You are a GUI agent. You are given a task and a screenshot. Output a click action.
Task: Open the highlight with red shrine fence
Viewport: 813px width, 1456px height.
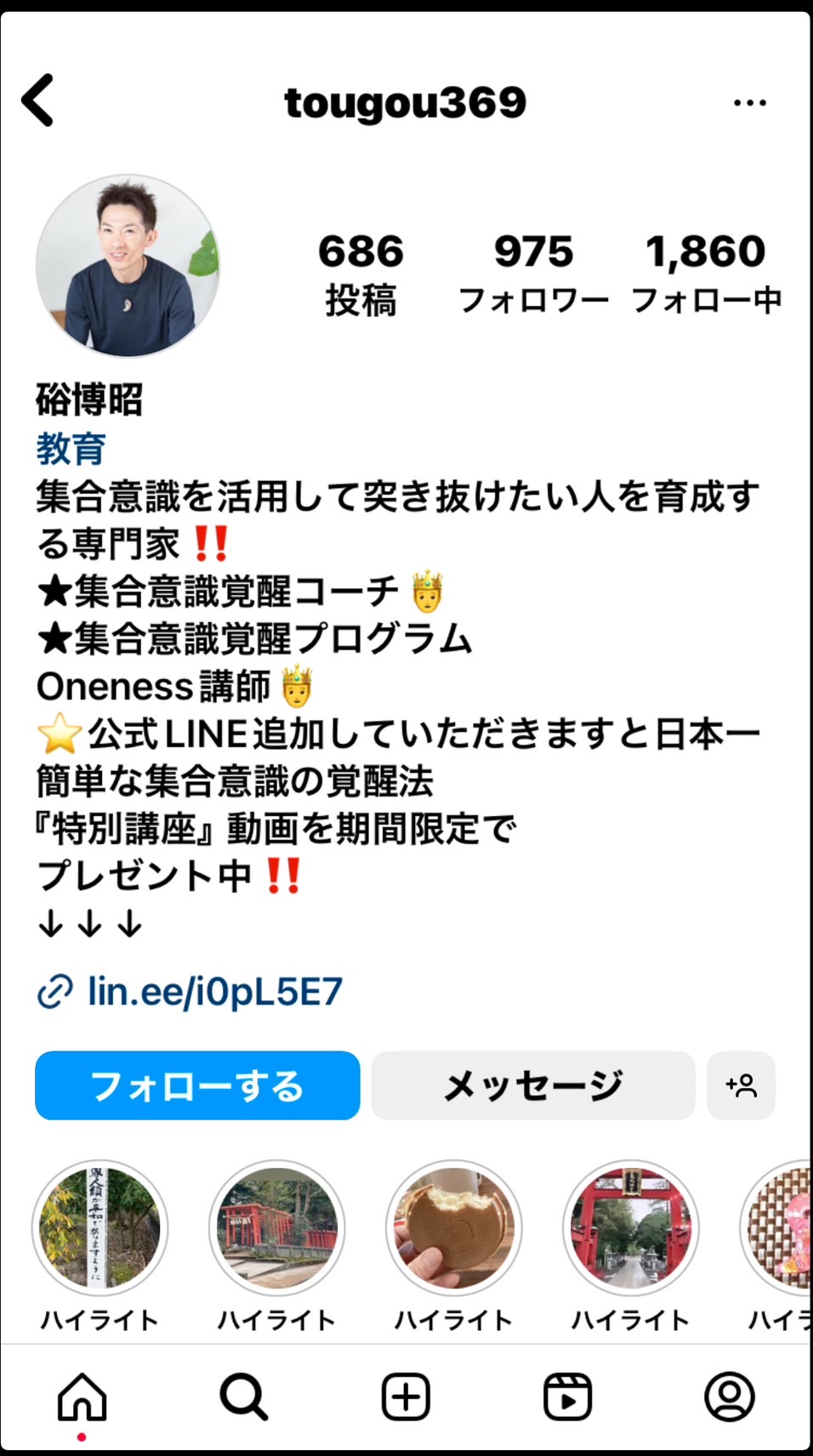tap(276, 1228)
